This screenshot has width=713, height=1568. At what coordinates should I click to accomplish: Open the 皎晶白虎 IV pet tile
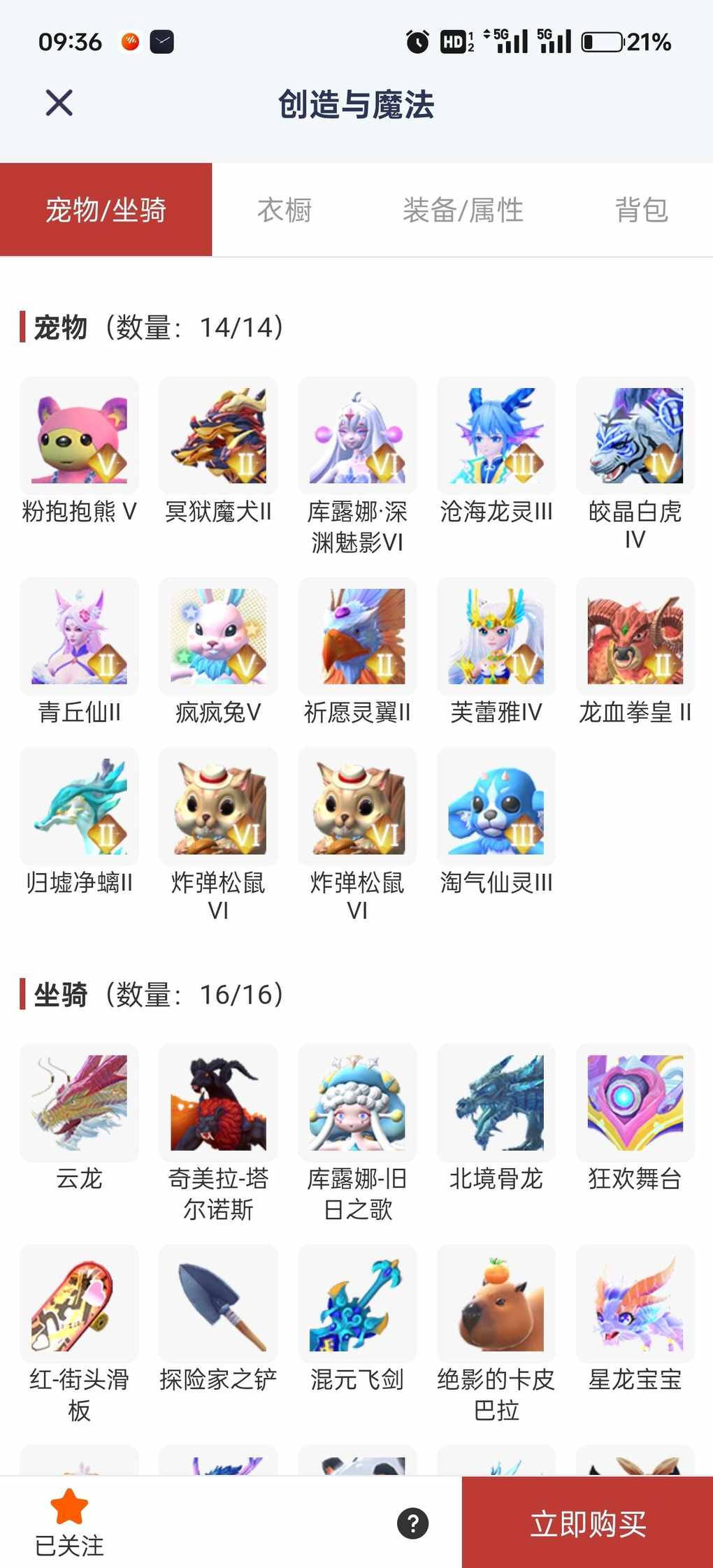point(635,436)
